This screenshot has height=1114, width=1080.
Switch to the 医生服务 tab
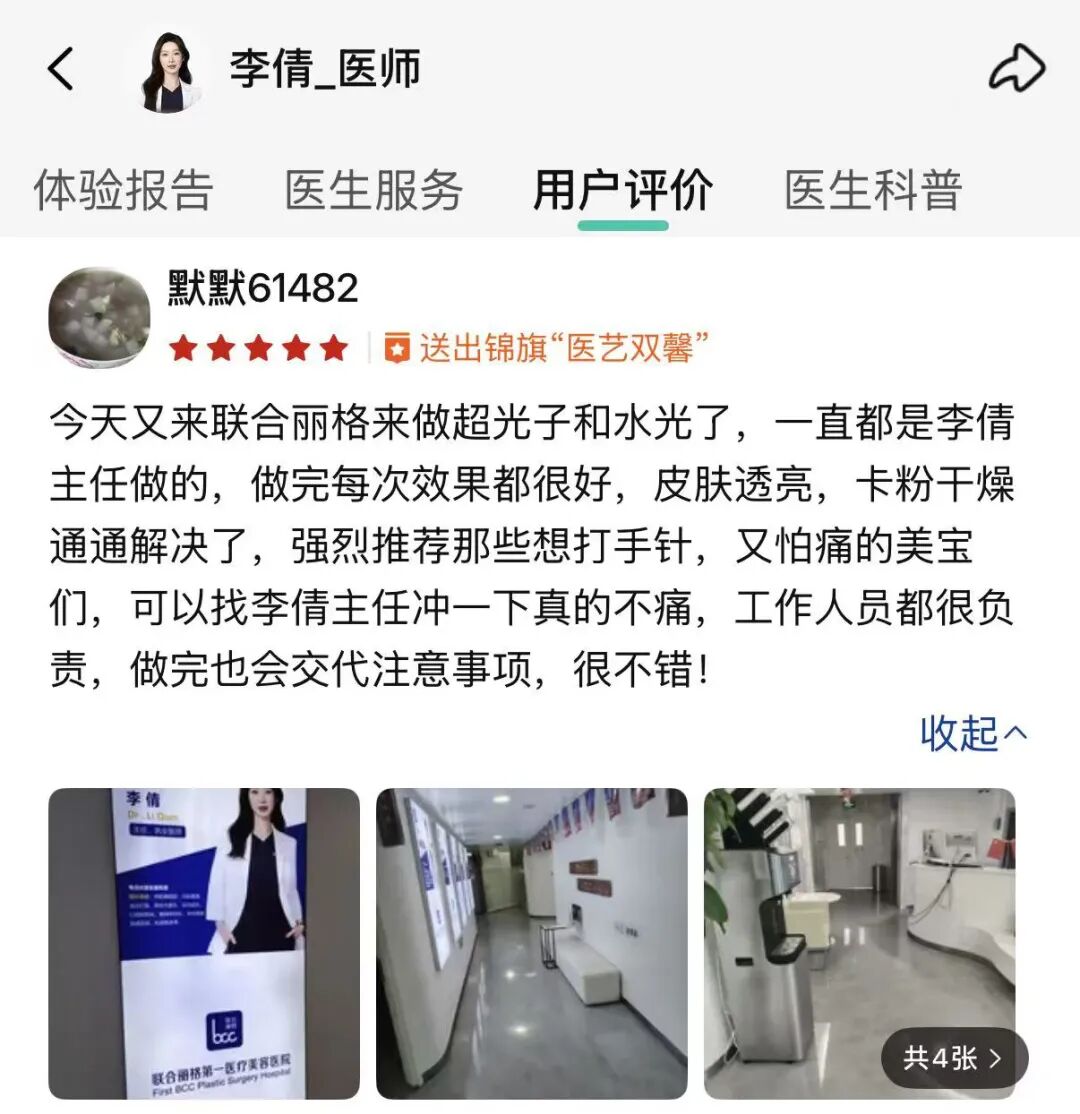pyautogui.click(x=374, y=190)
